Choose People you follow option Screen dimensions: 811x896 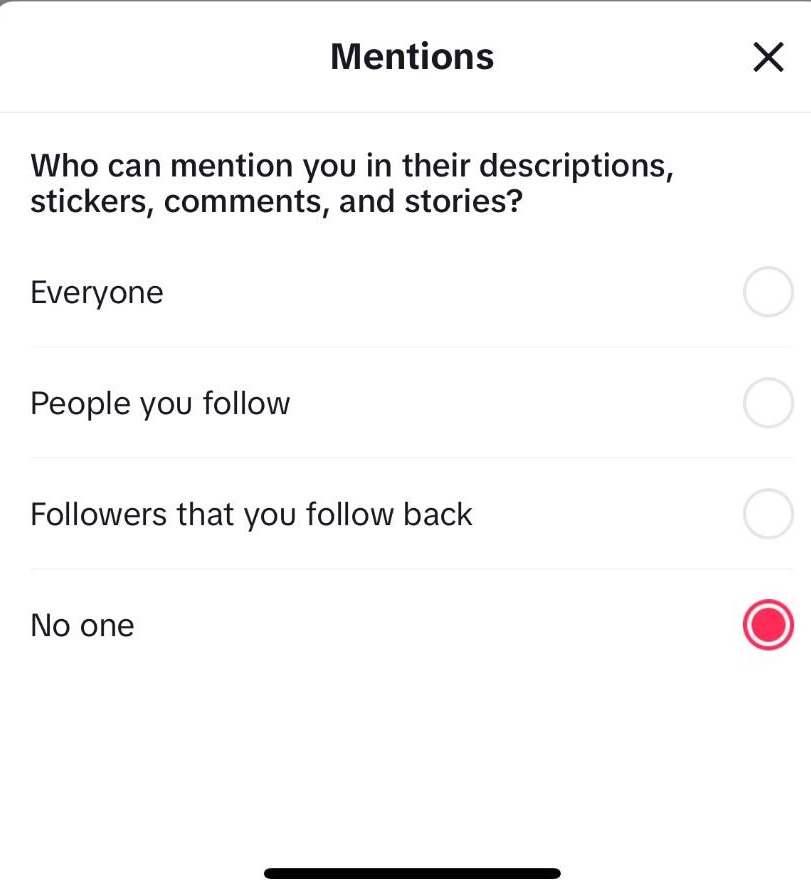[768, 404]
